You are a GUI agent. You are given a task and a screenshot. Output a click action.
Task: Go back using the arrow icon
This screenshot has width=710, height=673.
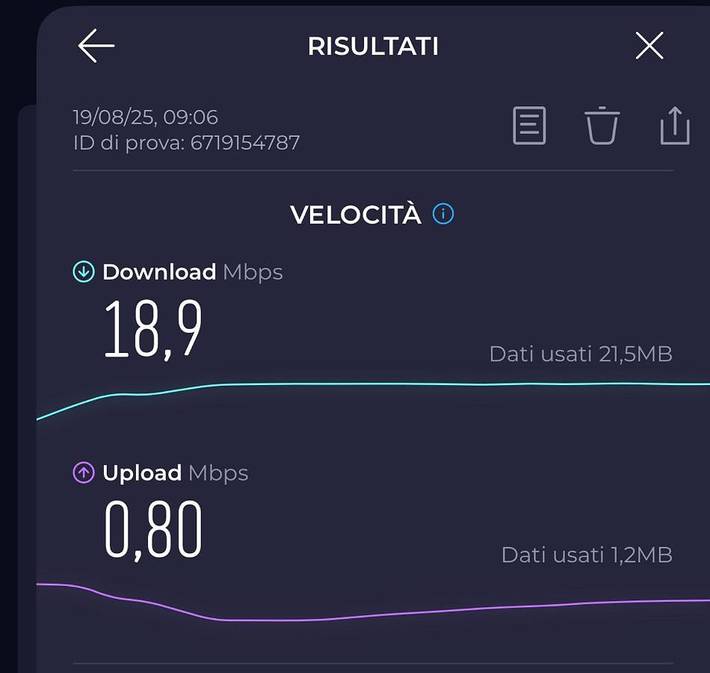click(x=96, y=46)
